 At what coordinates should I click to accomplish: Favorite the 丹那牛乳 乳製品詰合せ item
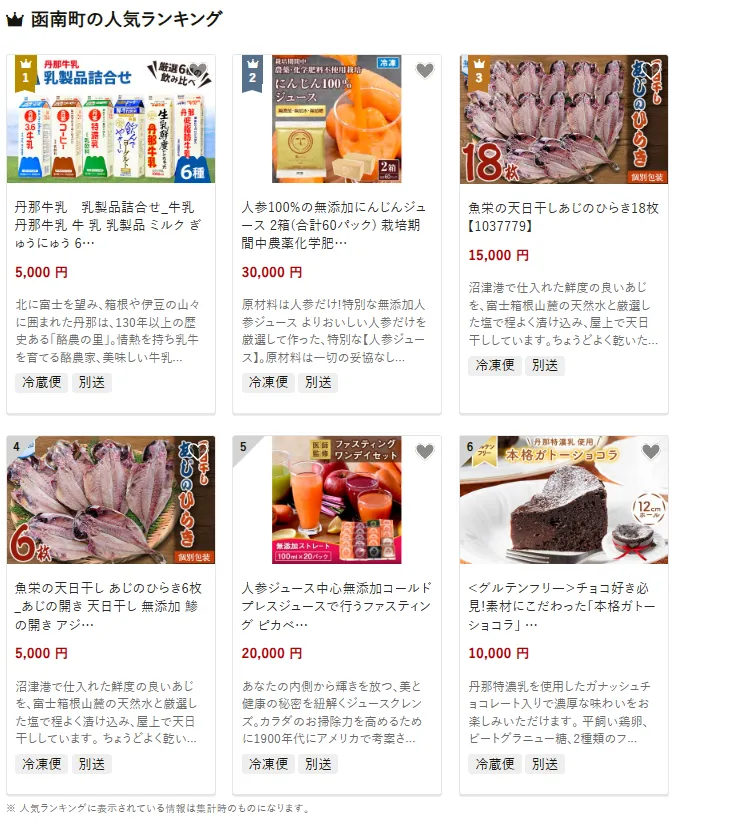[x=198, y=71]
